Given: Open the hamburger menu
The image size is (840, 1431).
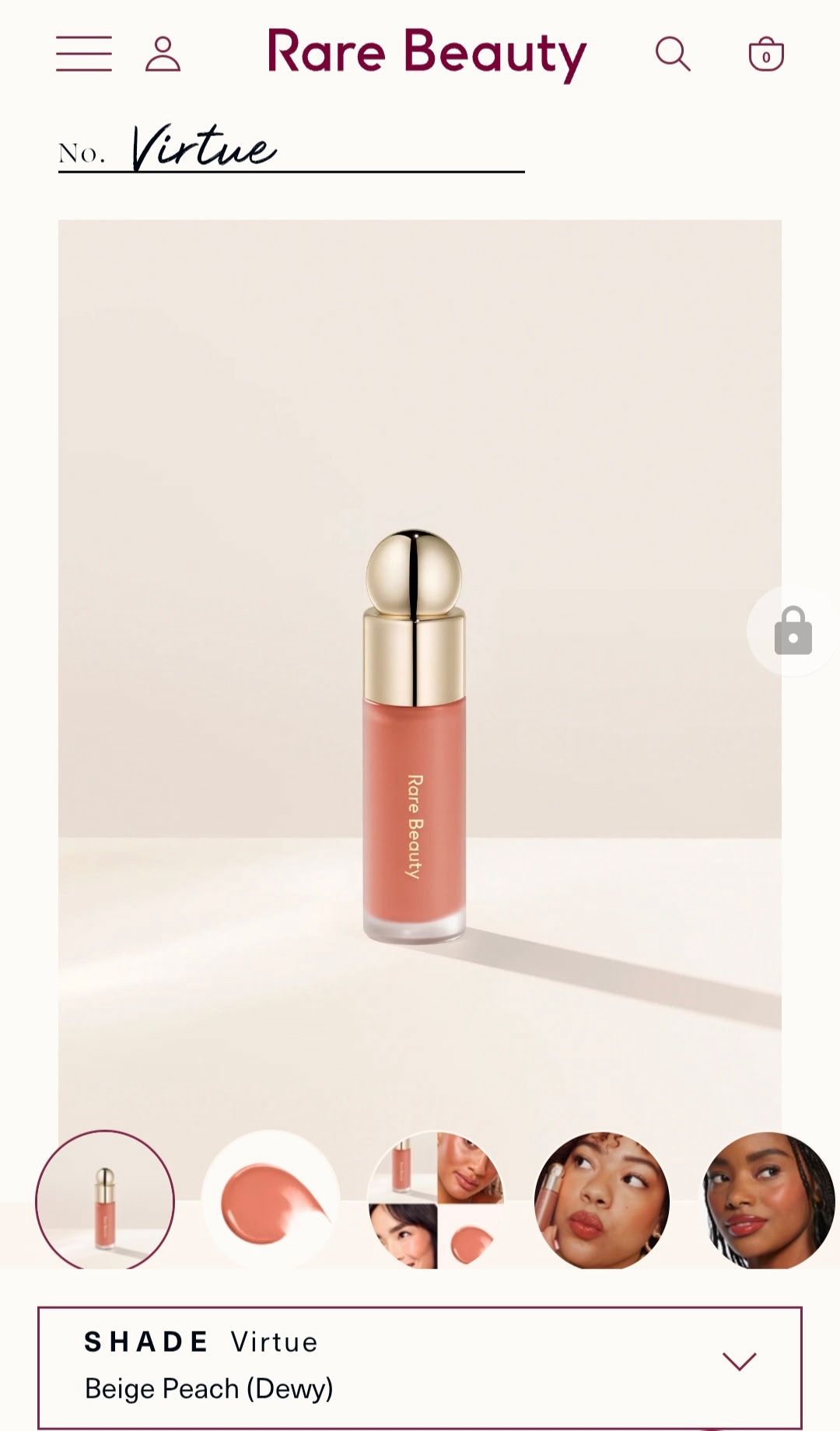Looking at the screenshot, I should pos(84,54).
